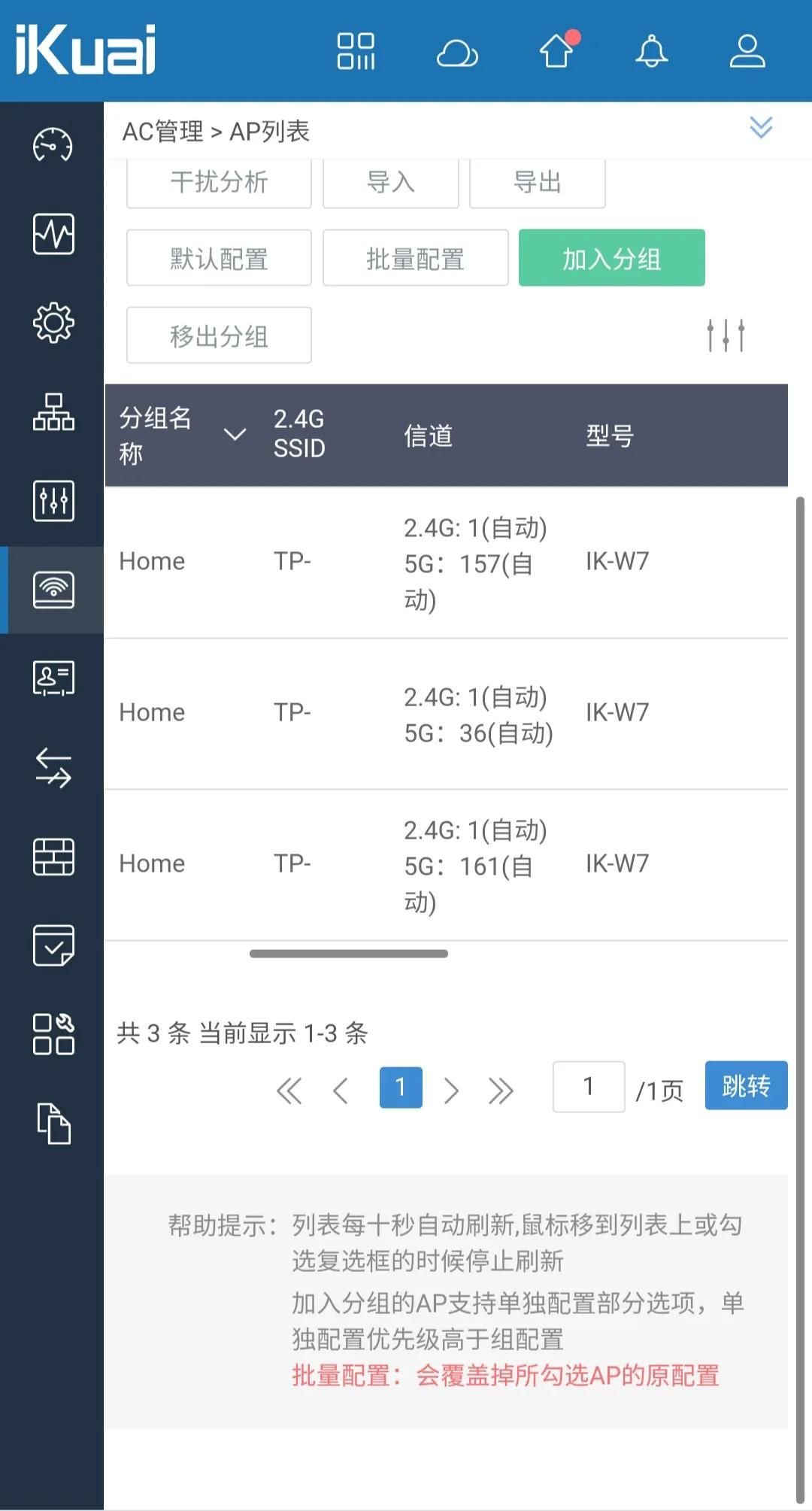Tap the 跳转 page jump button
The height and width of the screenshot is (1511, 812).
(x=746, y=1086)
